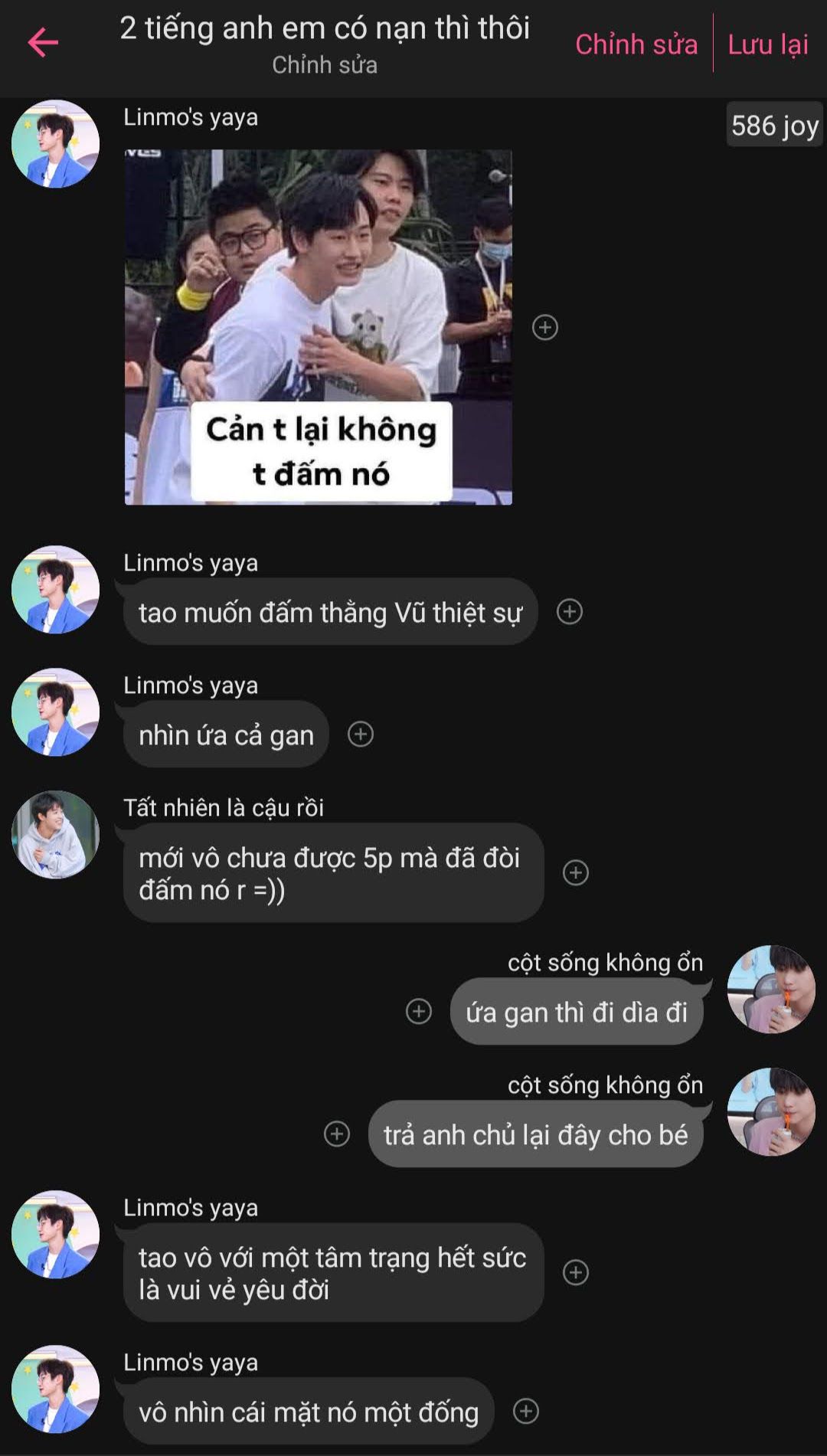Image resolution: width=827 pixels, height=1456 pixels.
Task: Tap plus next to "mới vô chưa được 5p"
Action: (576, 873)
